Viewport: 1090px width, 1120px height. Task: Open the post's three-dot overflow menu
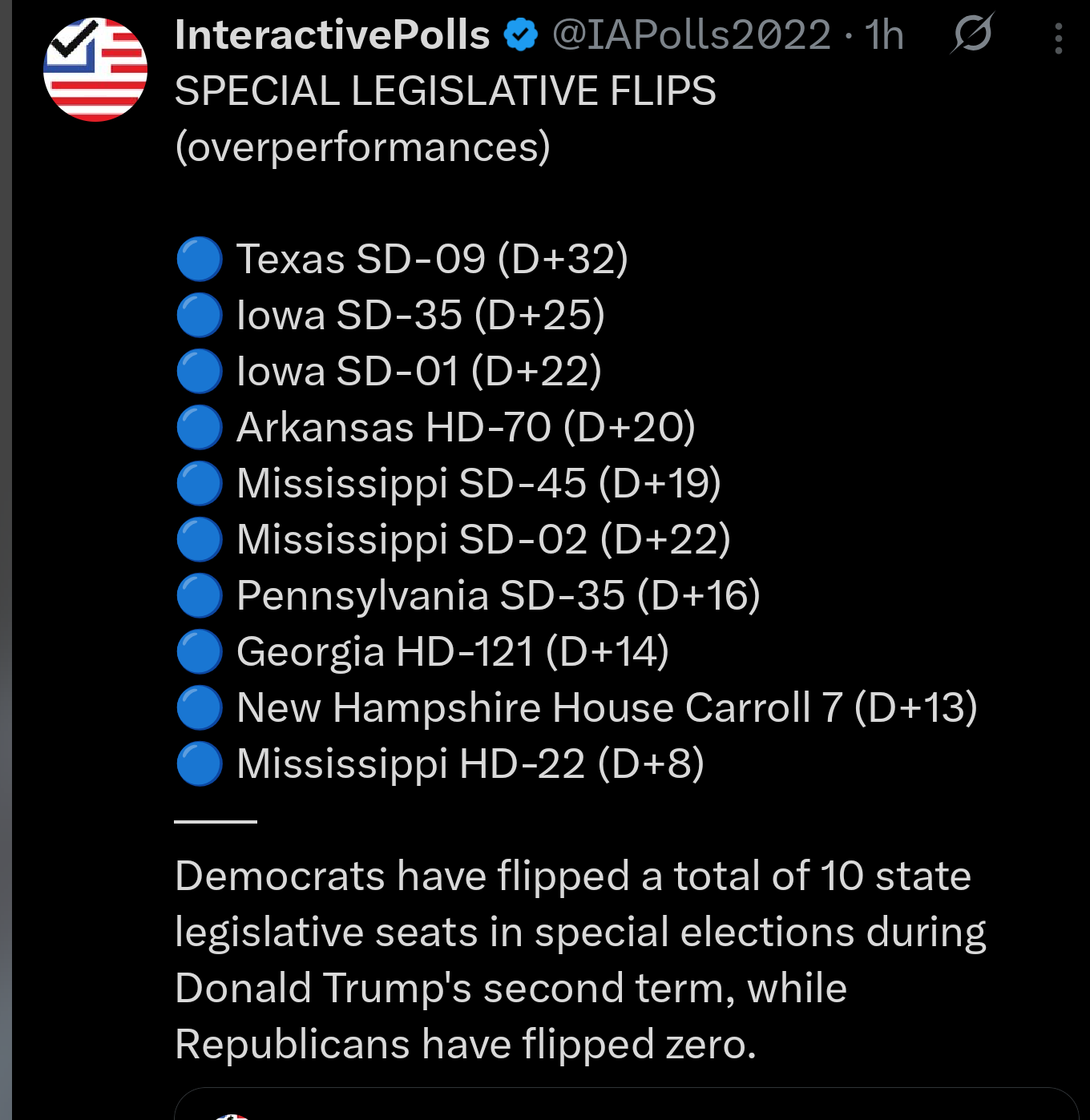(1059, 38)
